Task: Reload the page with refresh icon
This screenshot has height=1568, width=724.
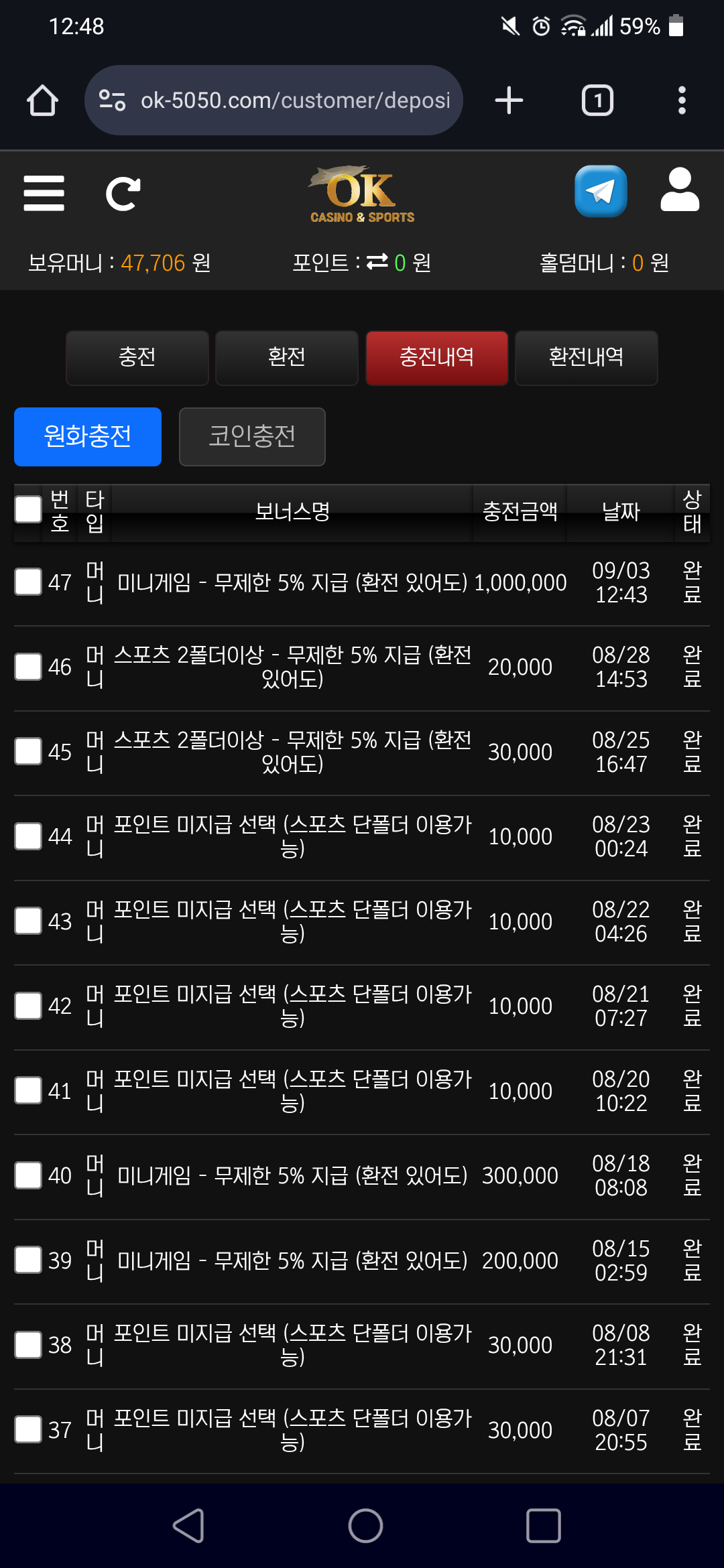Action: coord(123,194)
